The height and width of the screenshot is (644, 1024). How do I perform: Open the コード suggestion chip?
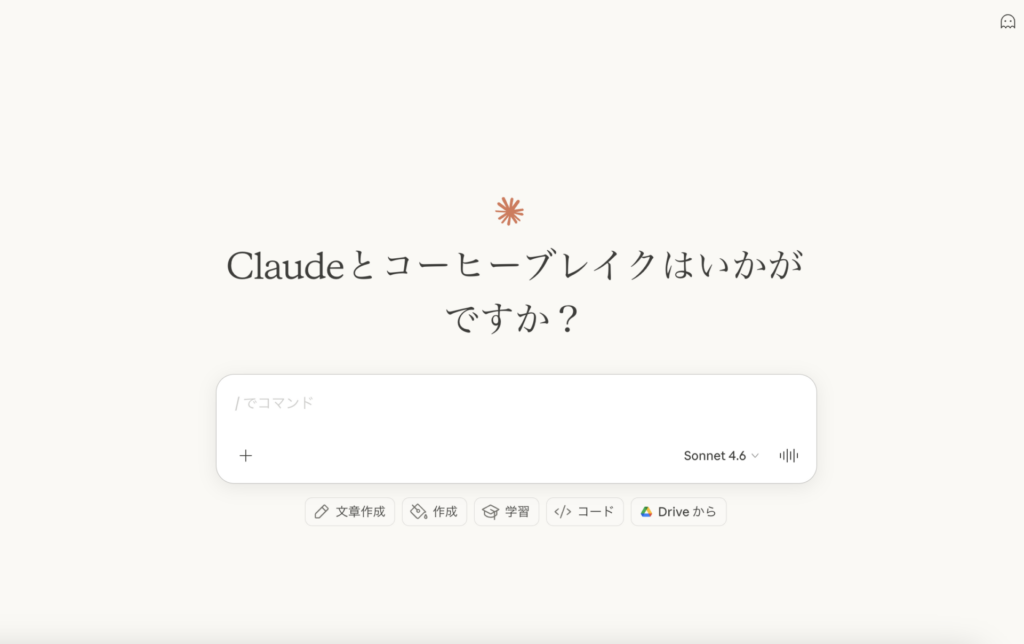[x=584, y=512]
